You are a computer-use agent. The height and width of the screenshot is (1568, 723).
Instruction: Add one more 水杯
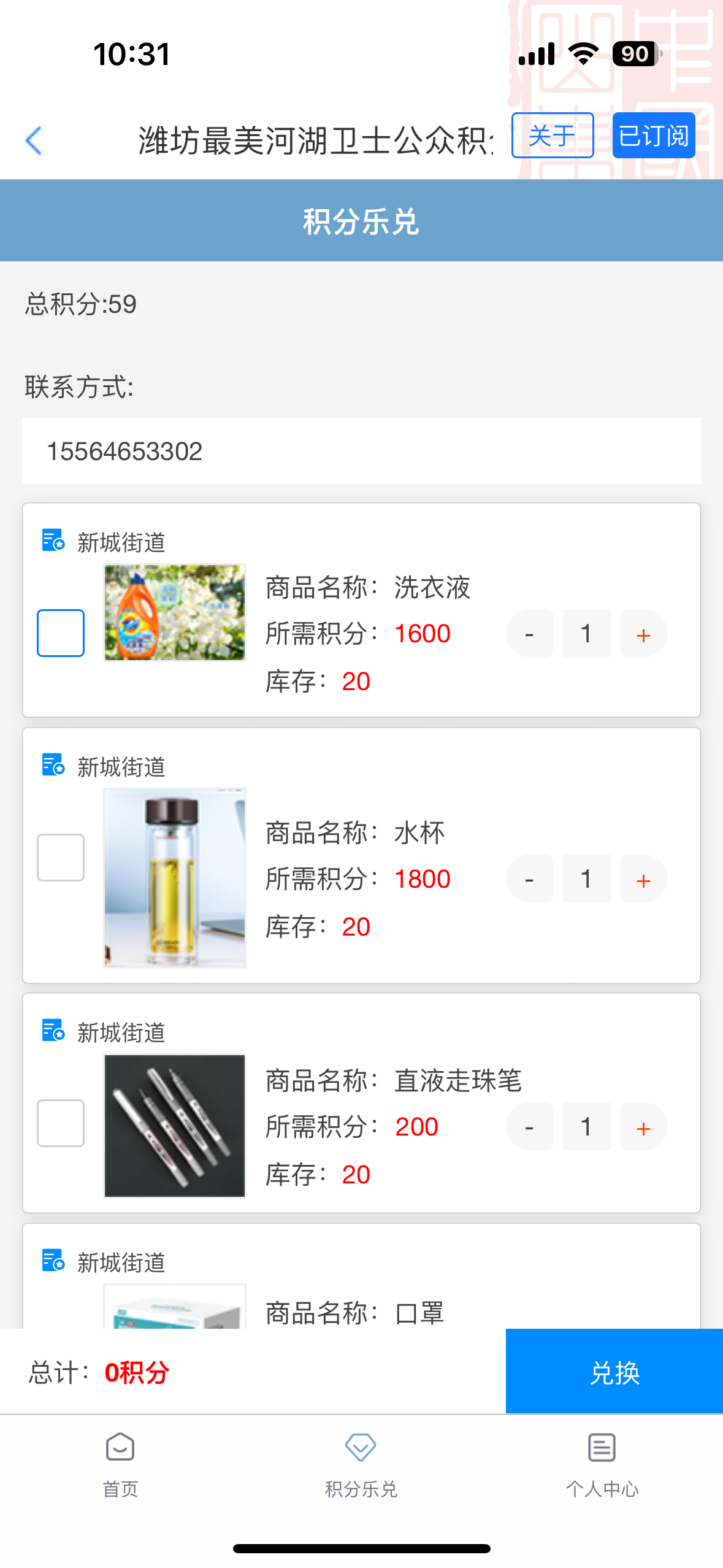tap(643, 879)
